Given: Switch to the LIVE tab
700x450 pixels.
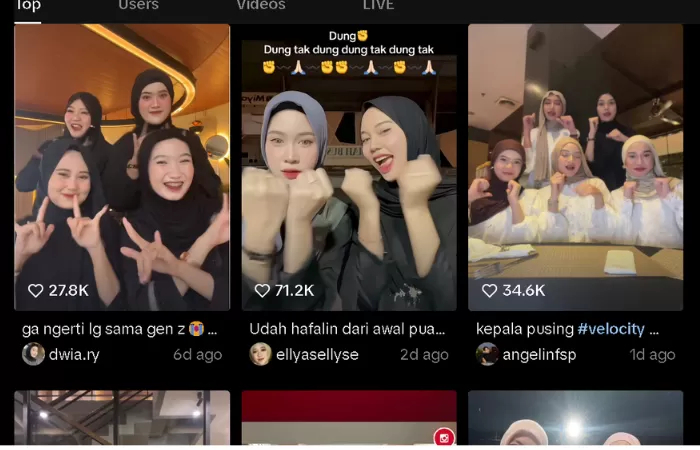Looking at the screenshot, I should coord(378,5).
